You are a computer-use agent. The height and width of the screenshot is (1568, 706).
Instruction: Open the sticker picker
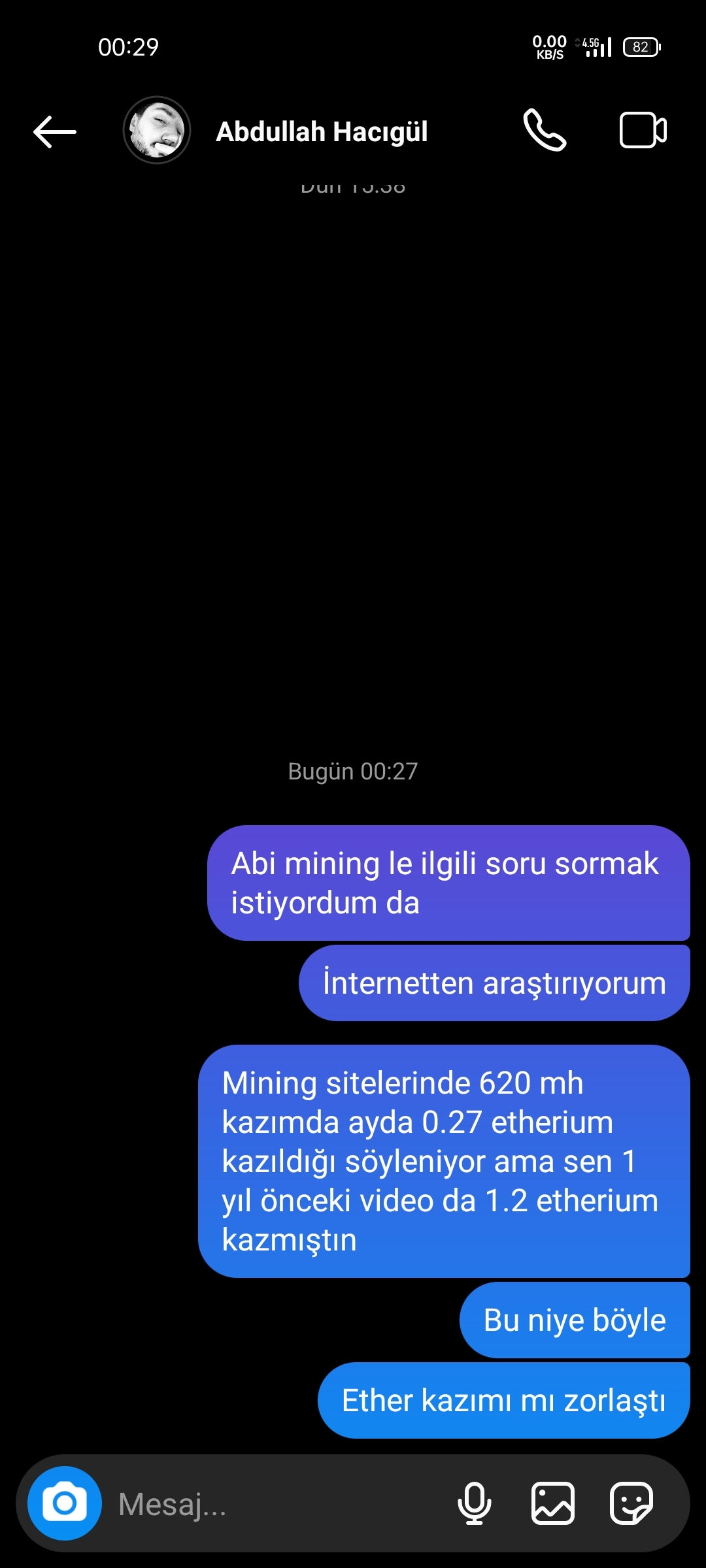tap(631, 1503)
